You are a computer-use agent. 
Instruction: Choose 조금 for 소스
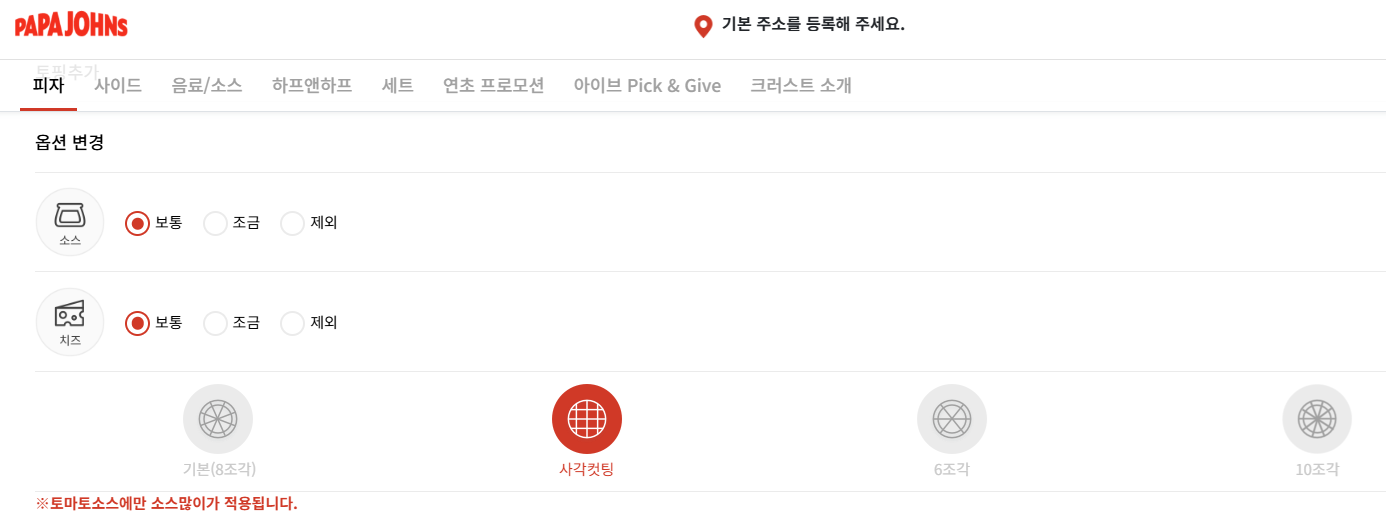[x=216, y=223]
